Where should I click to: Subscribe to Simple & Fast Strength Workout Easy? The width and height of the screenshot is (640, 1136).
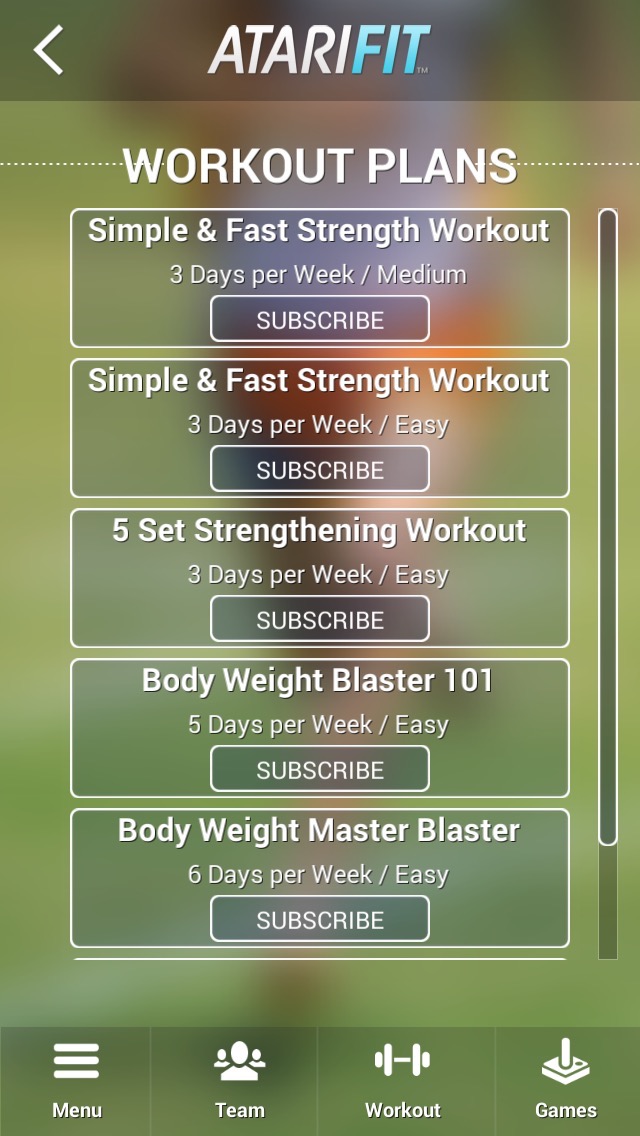[320, 470]
